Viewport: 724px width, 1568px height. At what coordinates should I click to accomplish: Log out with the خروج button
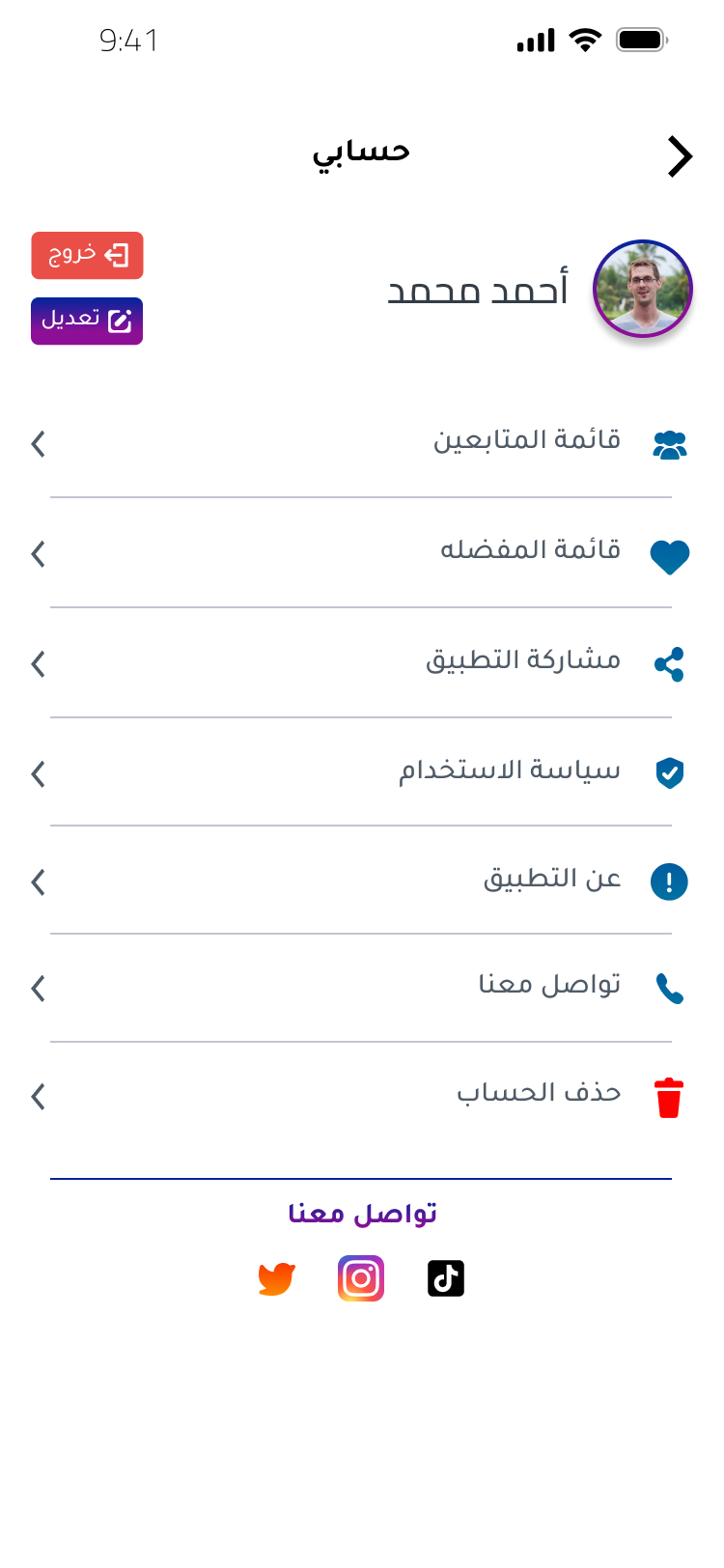[x=87, y=255]
